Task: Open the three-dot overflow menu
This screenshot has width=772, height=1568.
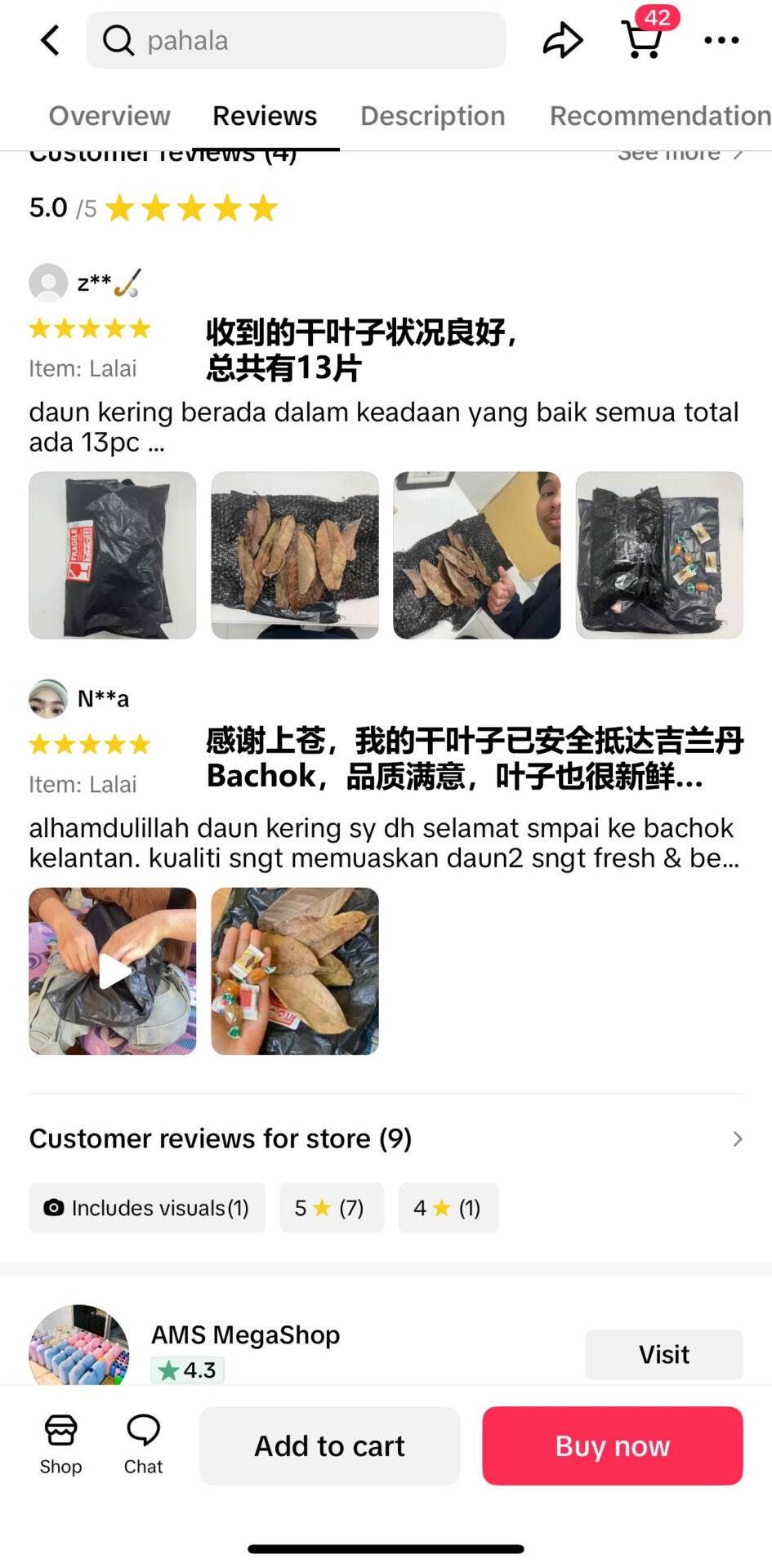Action: (721, 40)
